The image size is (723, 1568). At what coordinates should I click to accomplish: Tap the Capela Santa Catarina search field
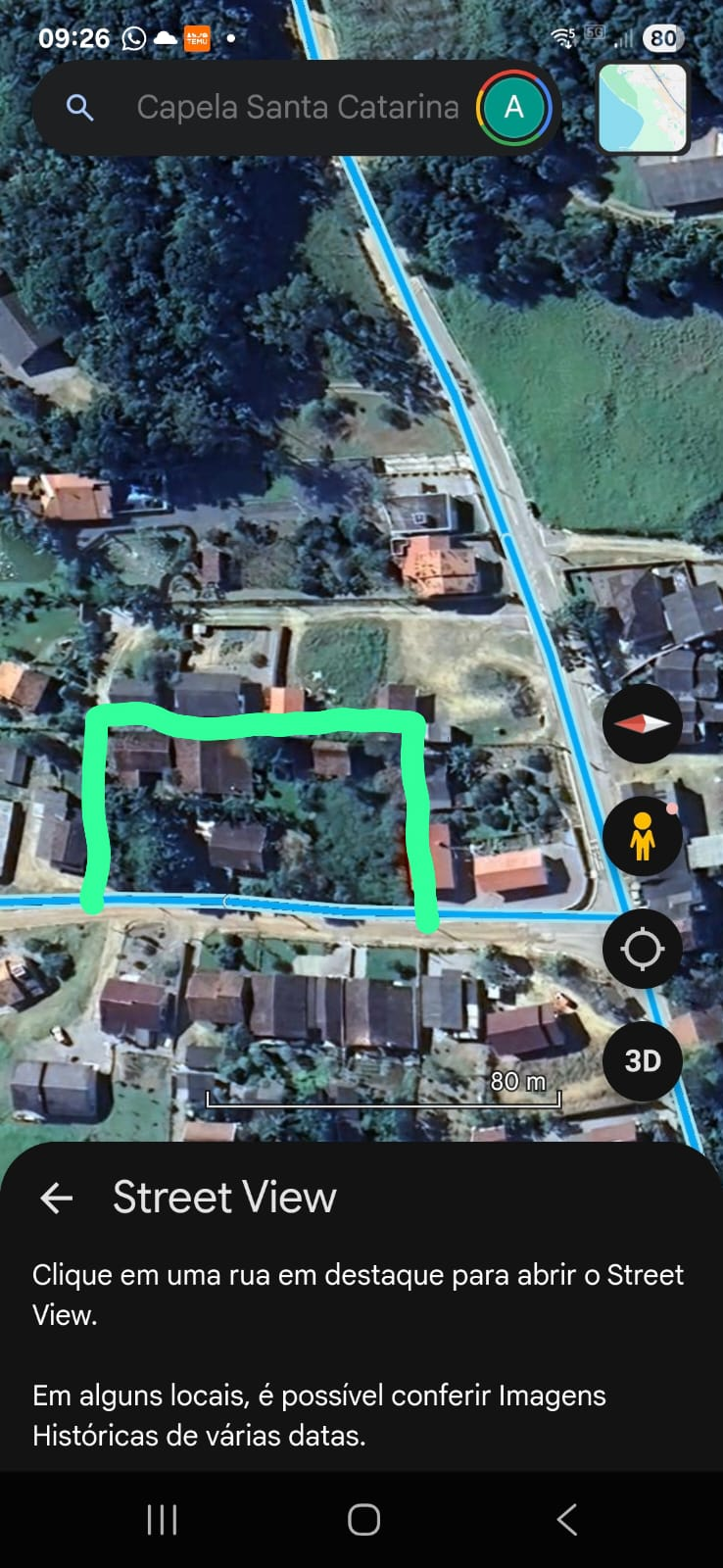297,108
